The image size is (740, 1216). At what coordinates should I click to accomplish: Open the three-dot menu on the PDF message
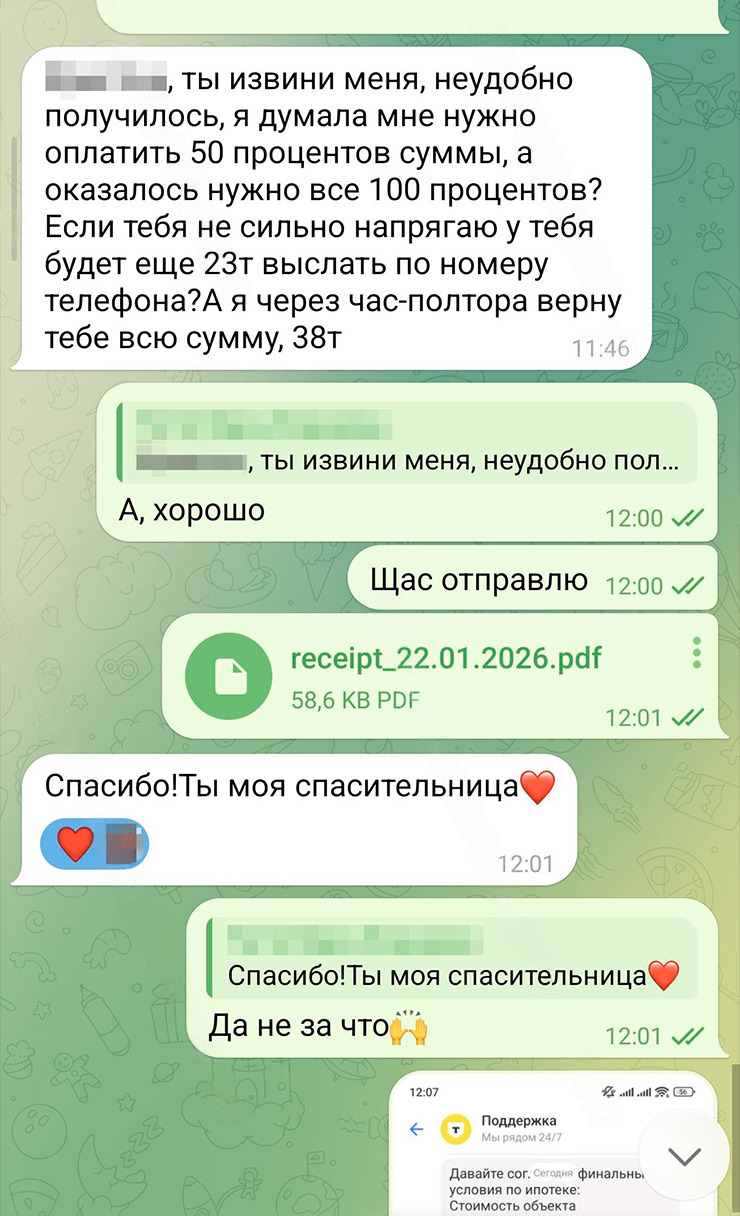point(697,652)
